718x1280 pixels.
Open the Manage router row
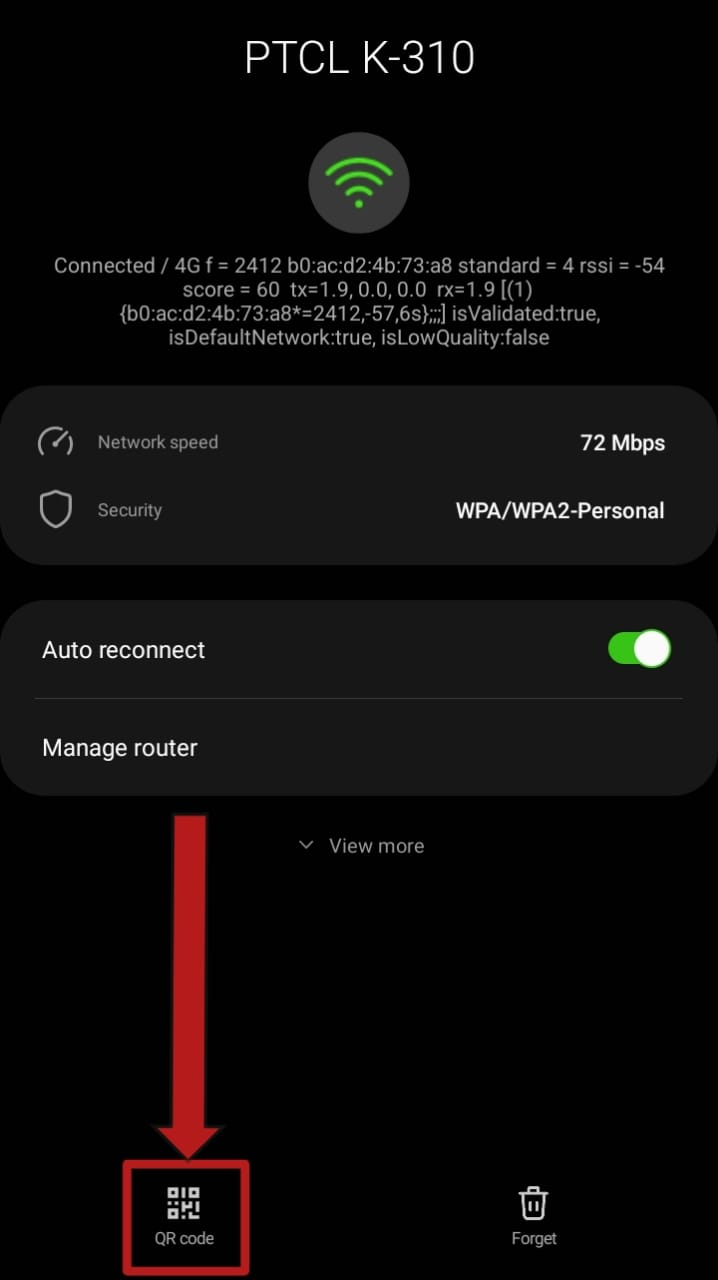tap(120, 748)
